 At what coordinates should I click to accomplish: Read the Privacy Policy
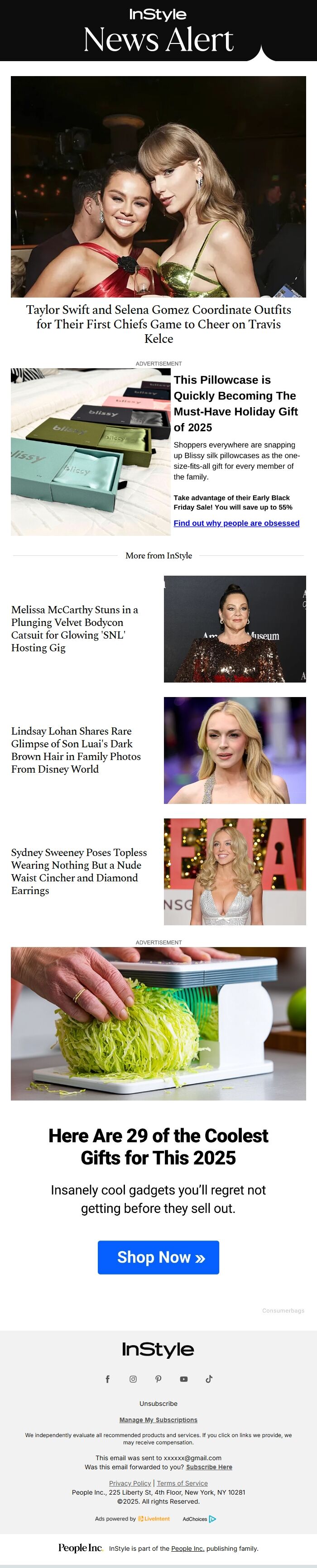[x=130, y=1483]
